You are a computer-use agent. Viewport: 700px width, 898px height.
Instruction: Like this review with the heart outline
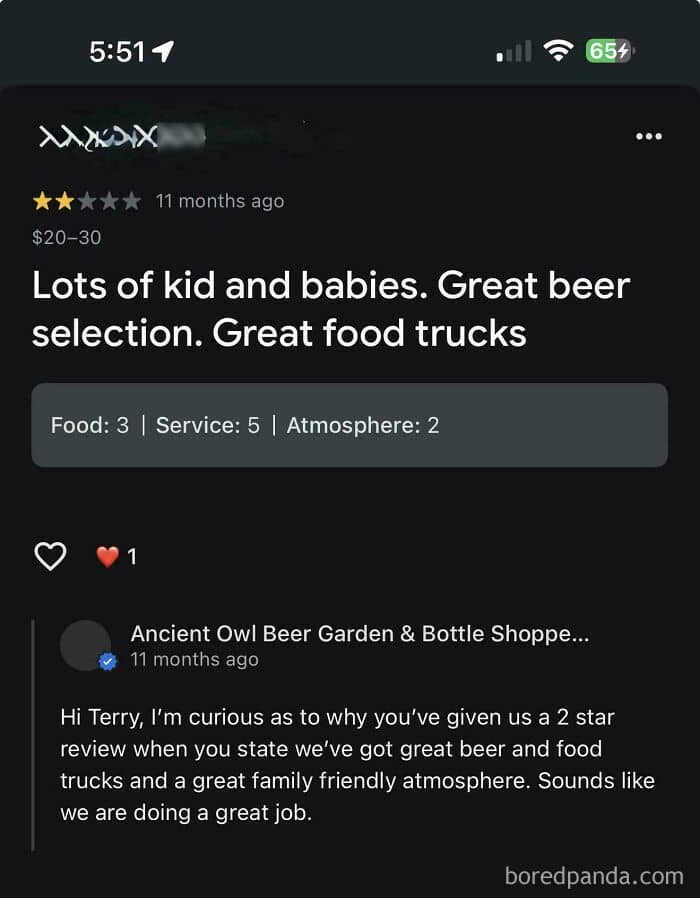click(50, 556)
